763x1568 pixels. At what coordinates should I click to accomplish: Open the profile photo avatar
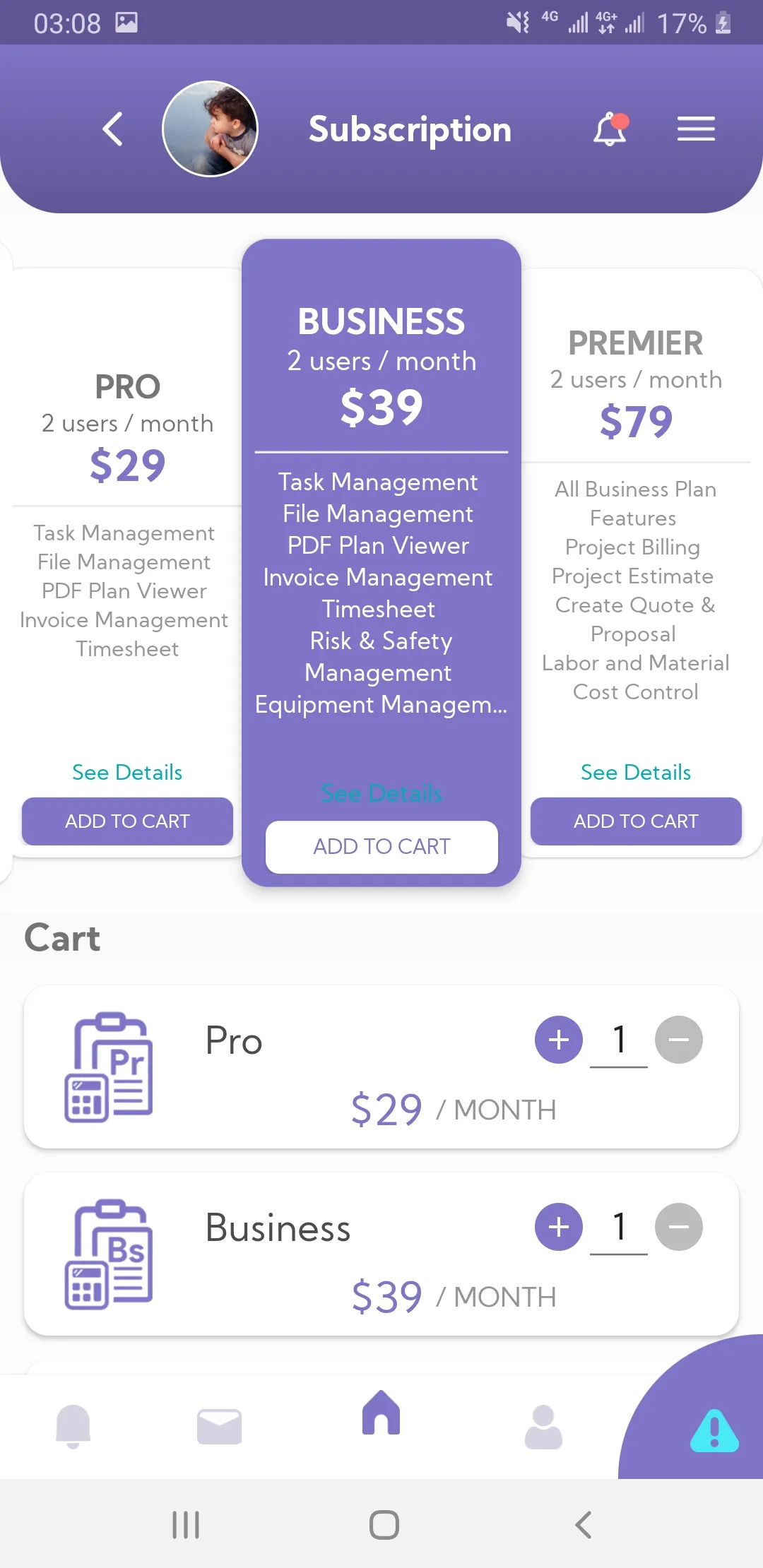pyautogui.click(x=210, y=129)
